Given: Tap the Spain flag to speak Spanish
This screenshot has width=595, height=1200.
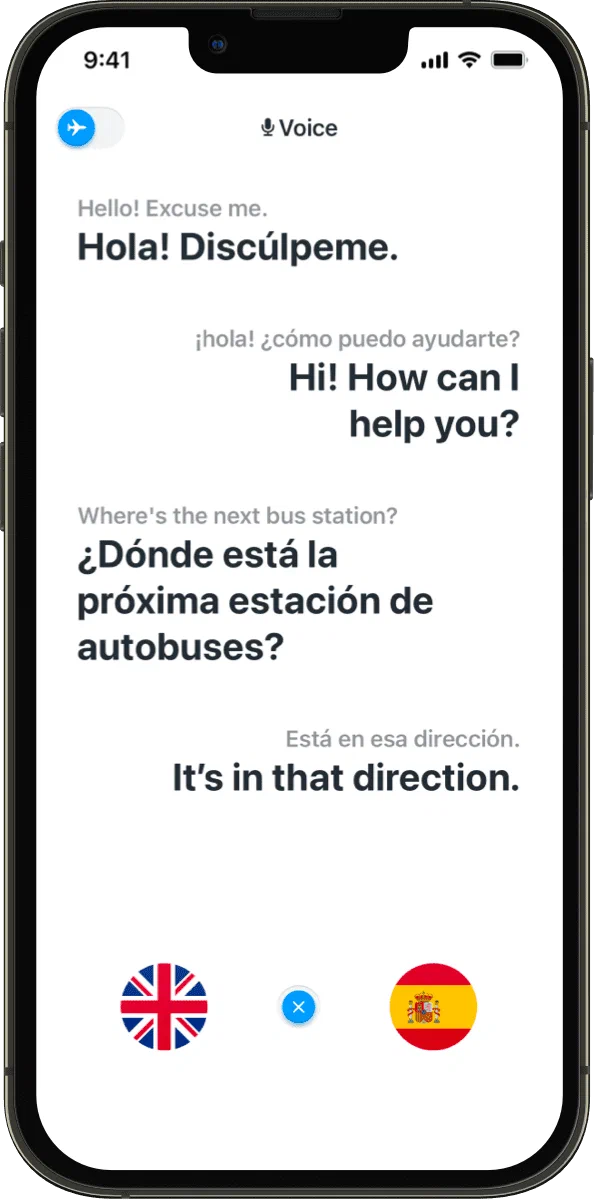Looking at the screenshot, I should click(433, 1006).
